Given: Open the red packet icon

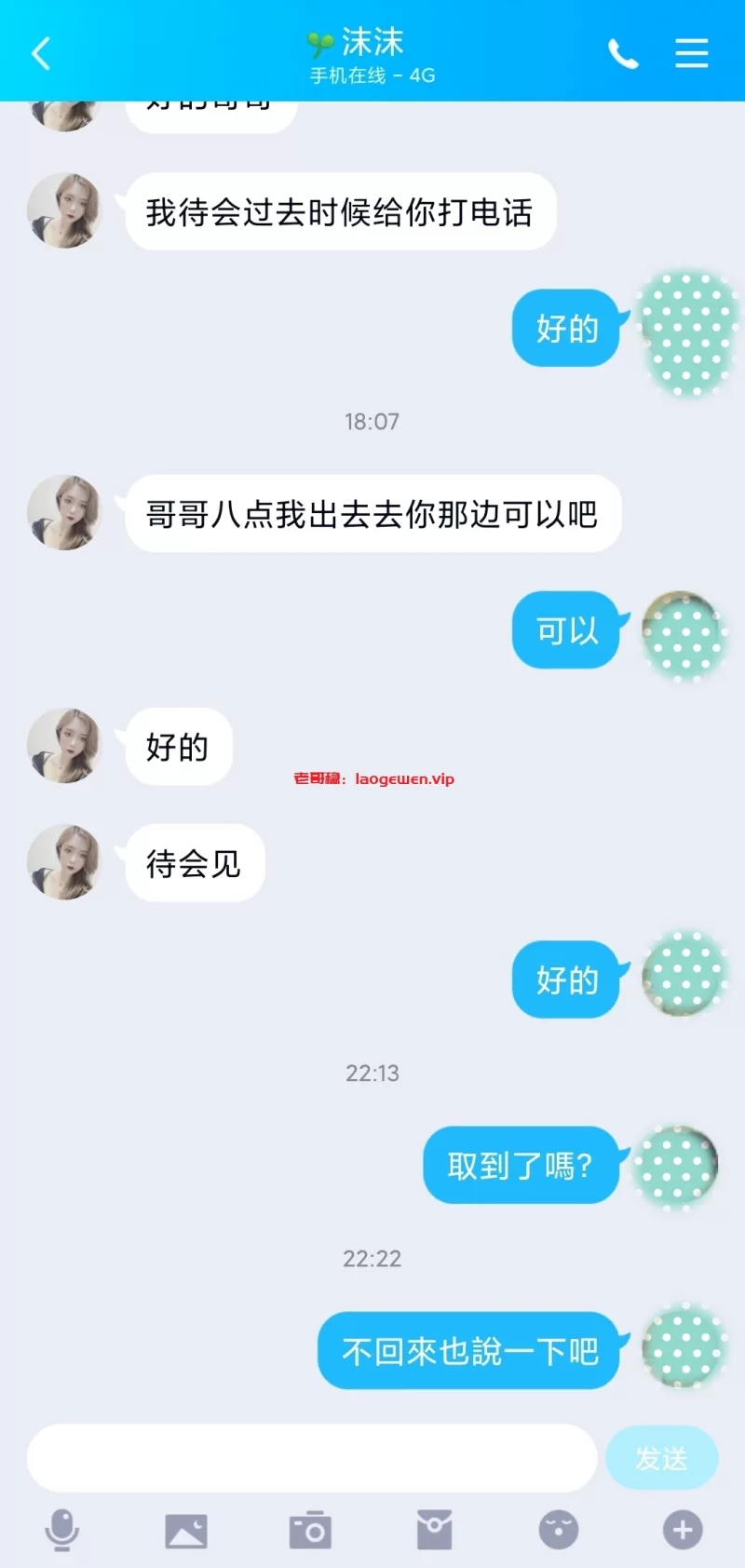Looking at the screenshot, I should pyautogui.click(x=434, y=1530).
